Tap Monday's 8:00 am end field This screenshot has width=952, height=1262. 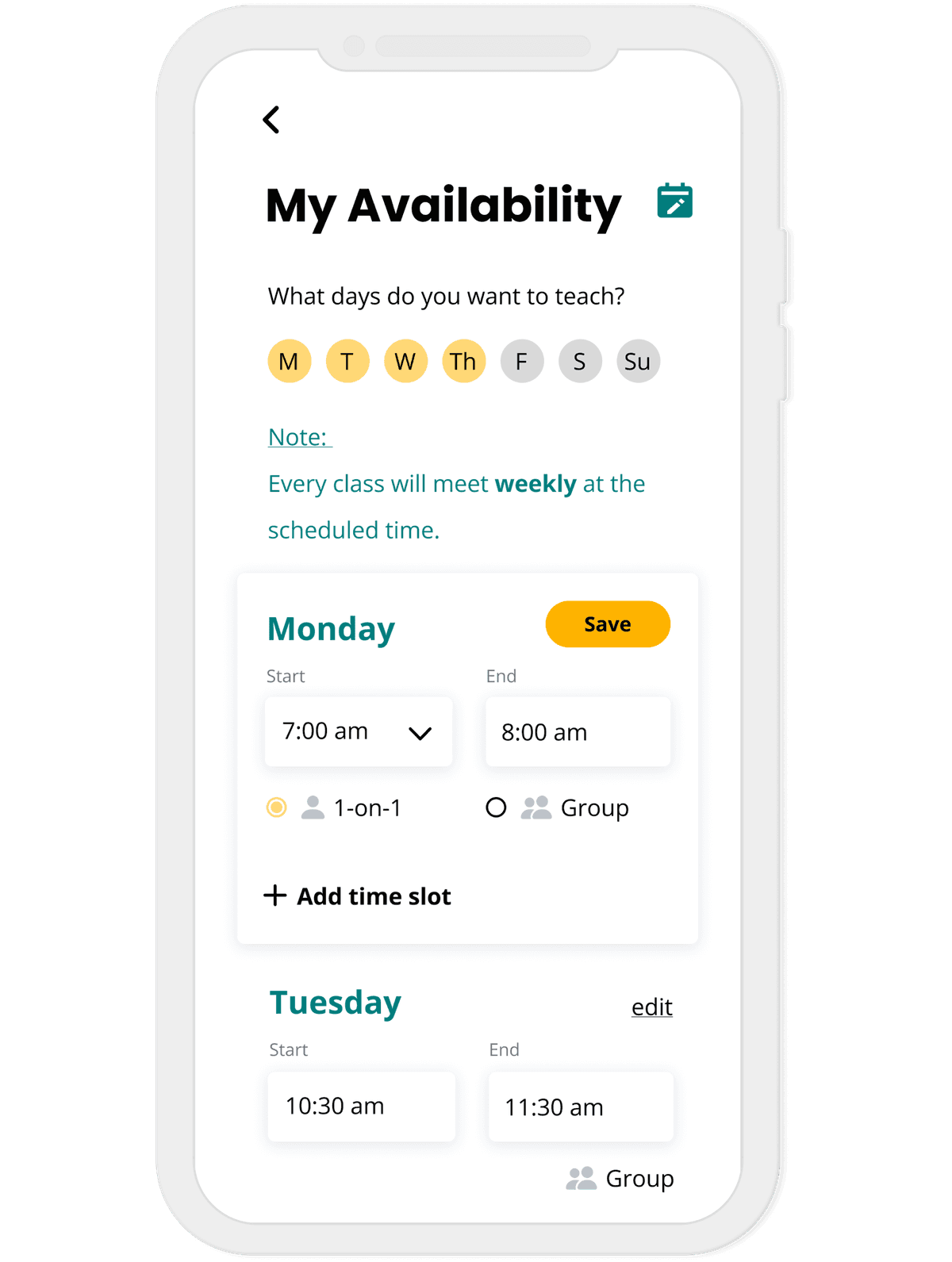(578, 731)
